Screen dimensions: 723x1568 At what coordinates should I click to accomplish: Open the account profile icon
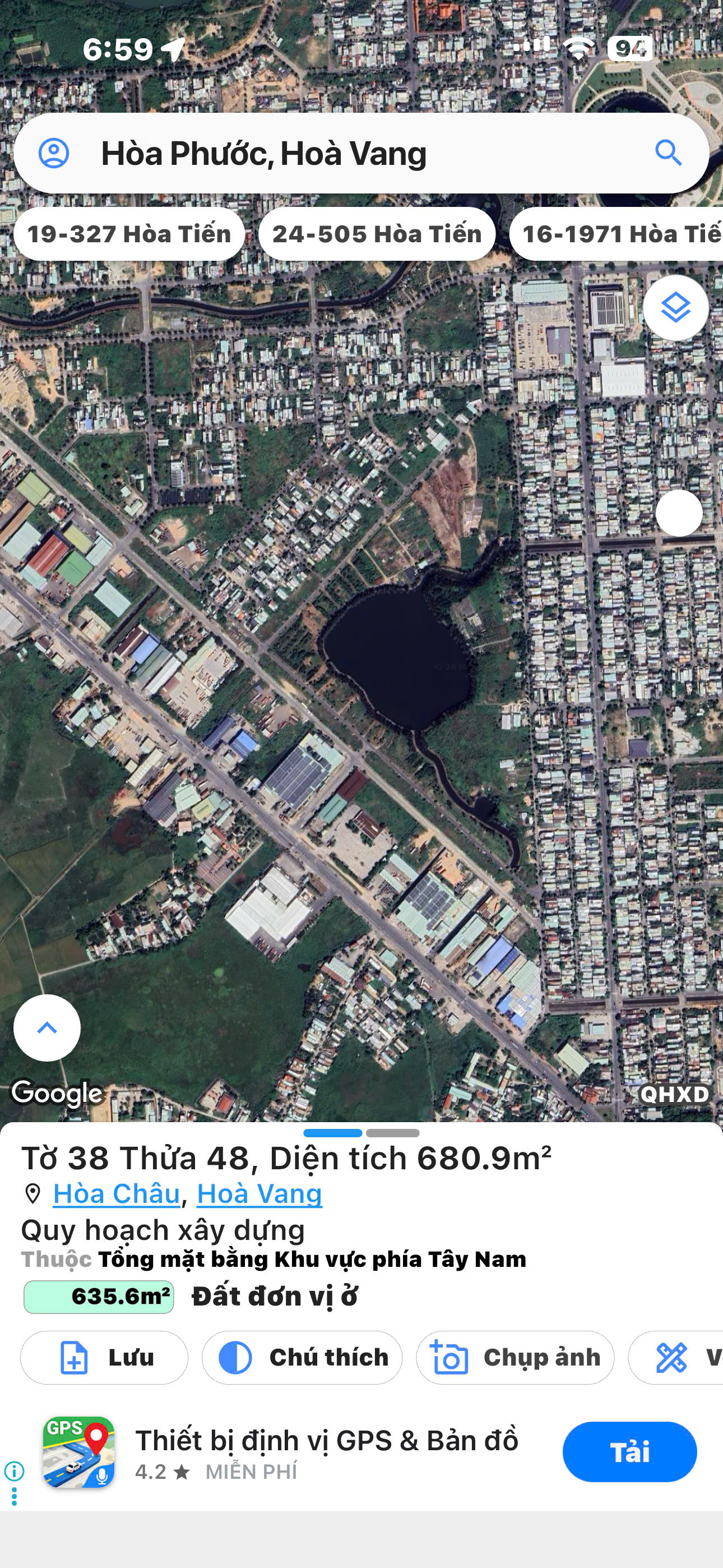54,153
